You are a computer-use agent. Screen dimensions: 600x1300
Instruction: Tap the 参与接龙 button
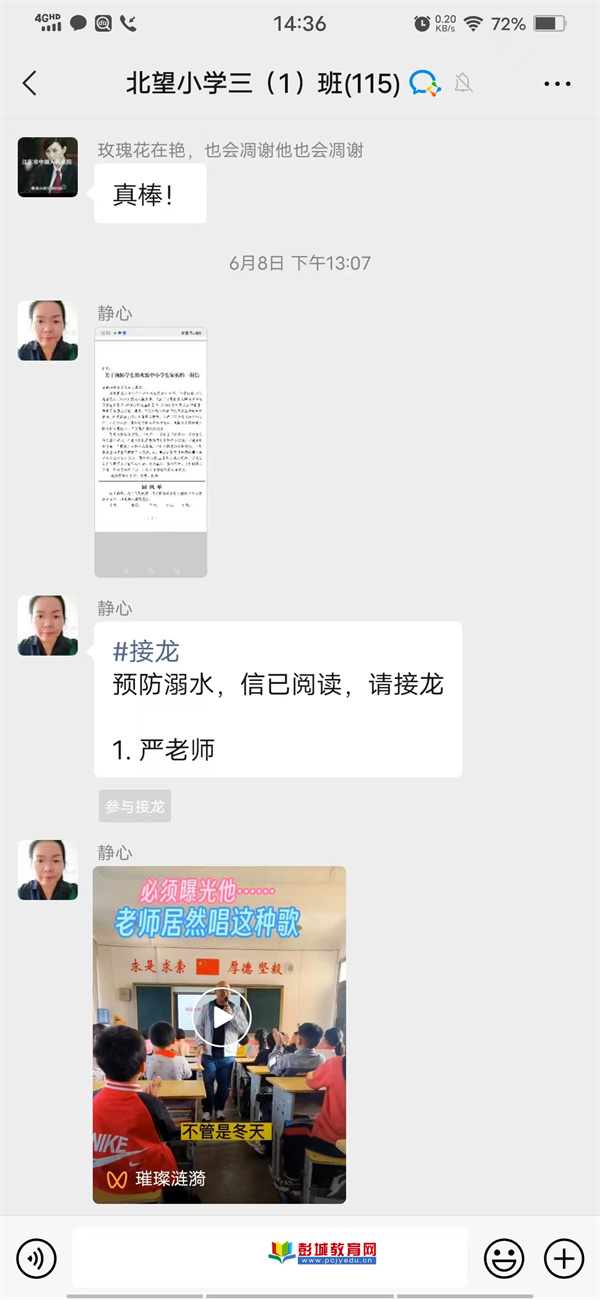click(135, 806)
